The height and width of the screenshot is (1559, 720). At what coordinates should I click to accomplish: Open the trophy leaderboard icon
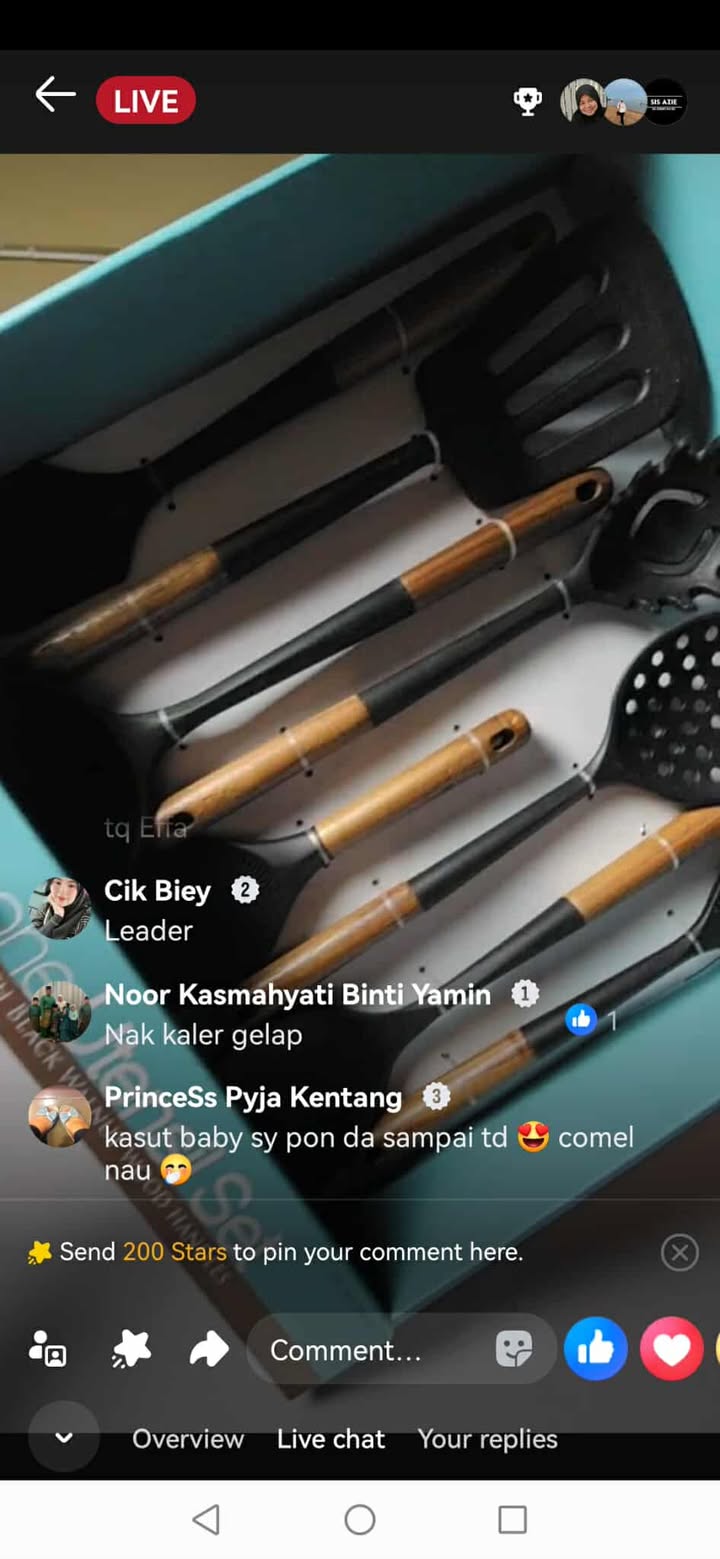[x=527, y=101]
